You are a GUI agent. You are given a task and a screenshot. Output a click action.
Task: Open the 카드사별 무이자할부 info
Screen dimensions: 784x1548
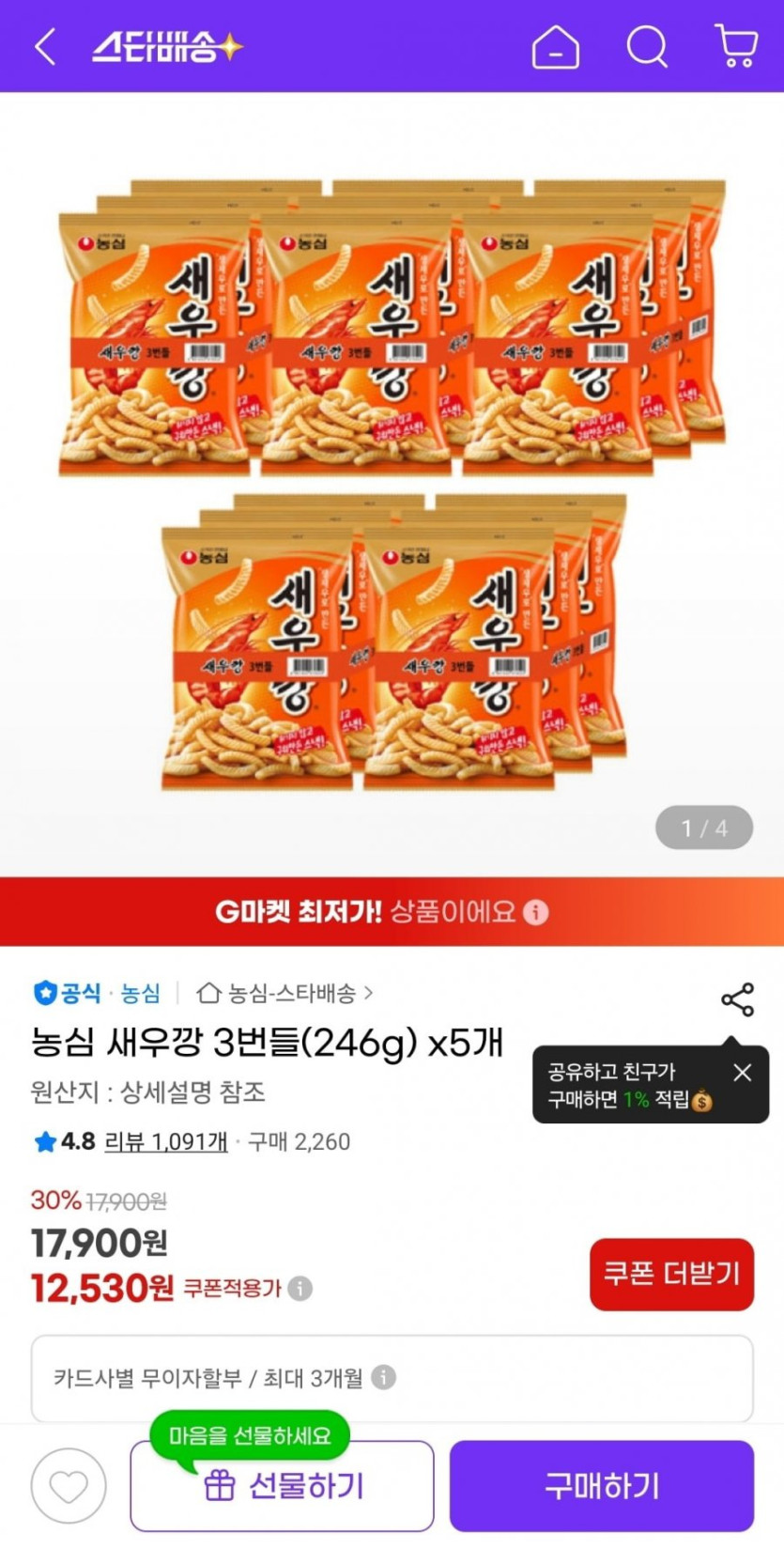coord(384,1378)
